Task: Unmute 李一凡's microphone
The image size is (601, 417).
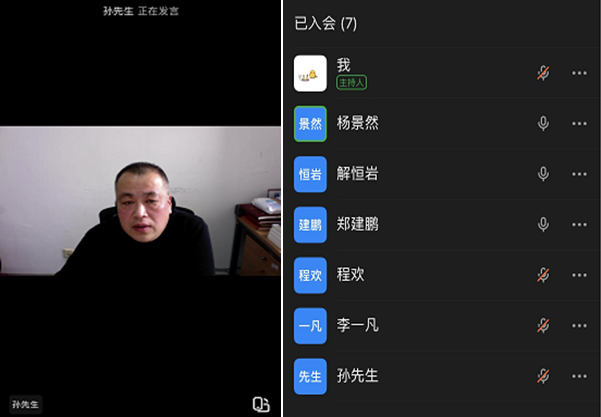Action: click(543, 325)
